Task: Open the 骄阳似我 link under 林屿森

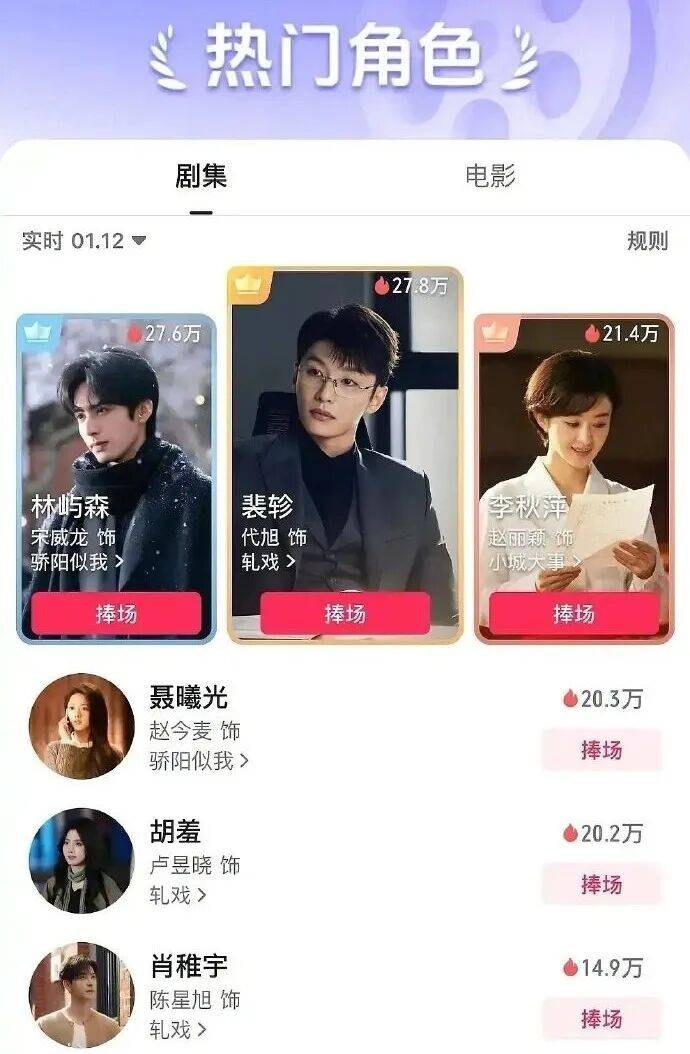Action: point(77,561)
